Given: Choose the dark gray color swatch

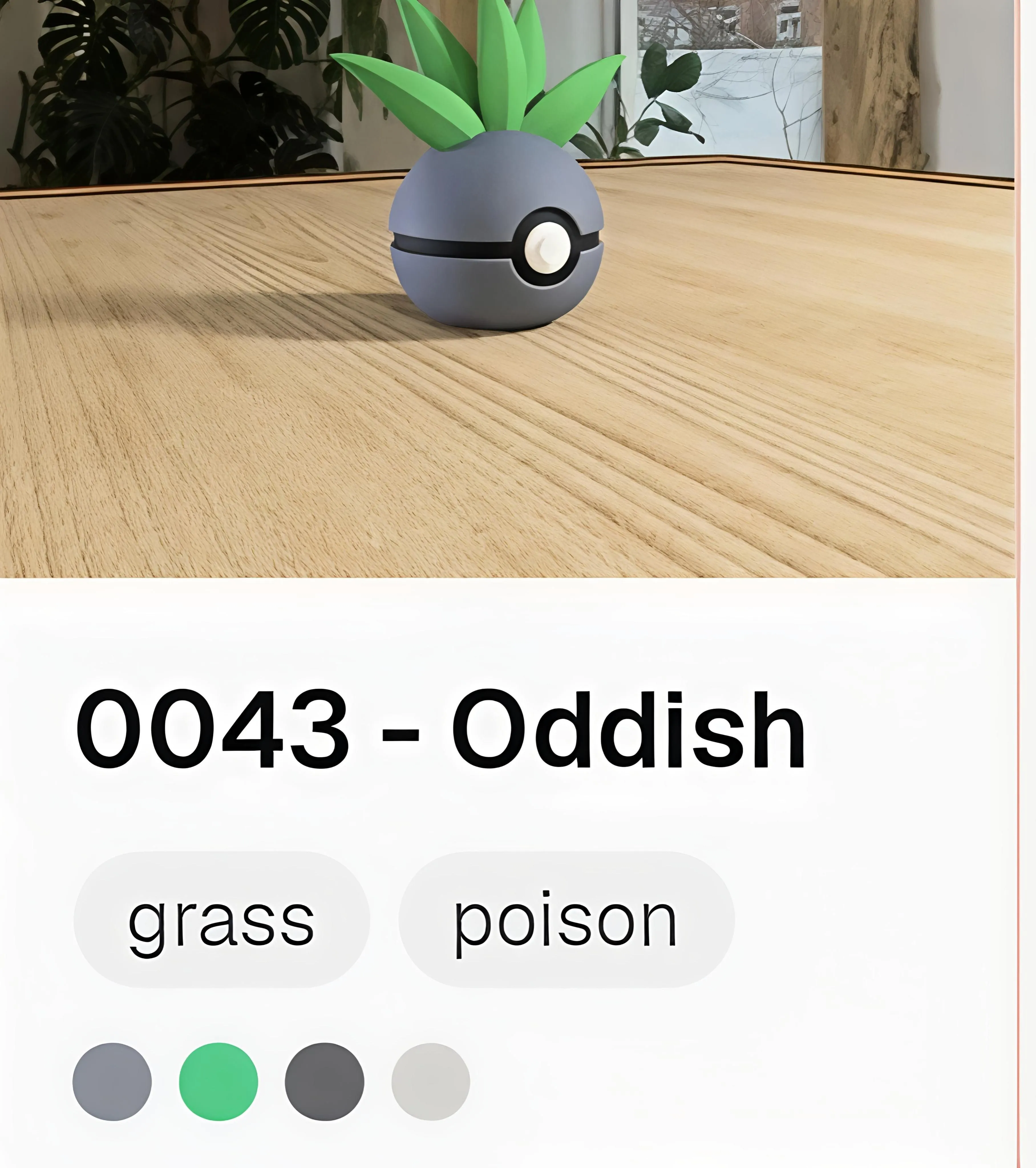Looking at the screenshot, I should 325,1082.
